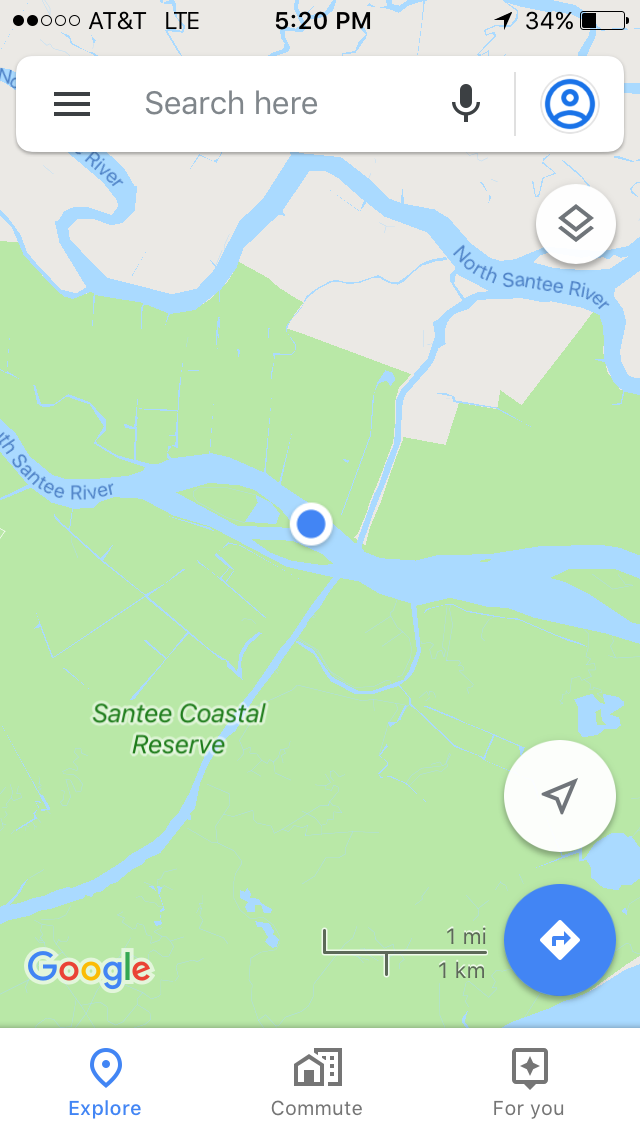
Task: Open the hamburger menu drawer
Action: 72,104
